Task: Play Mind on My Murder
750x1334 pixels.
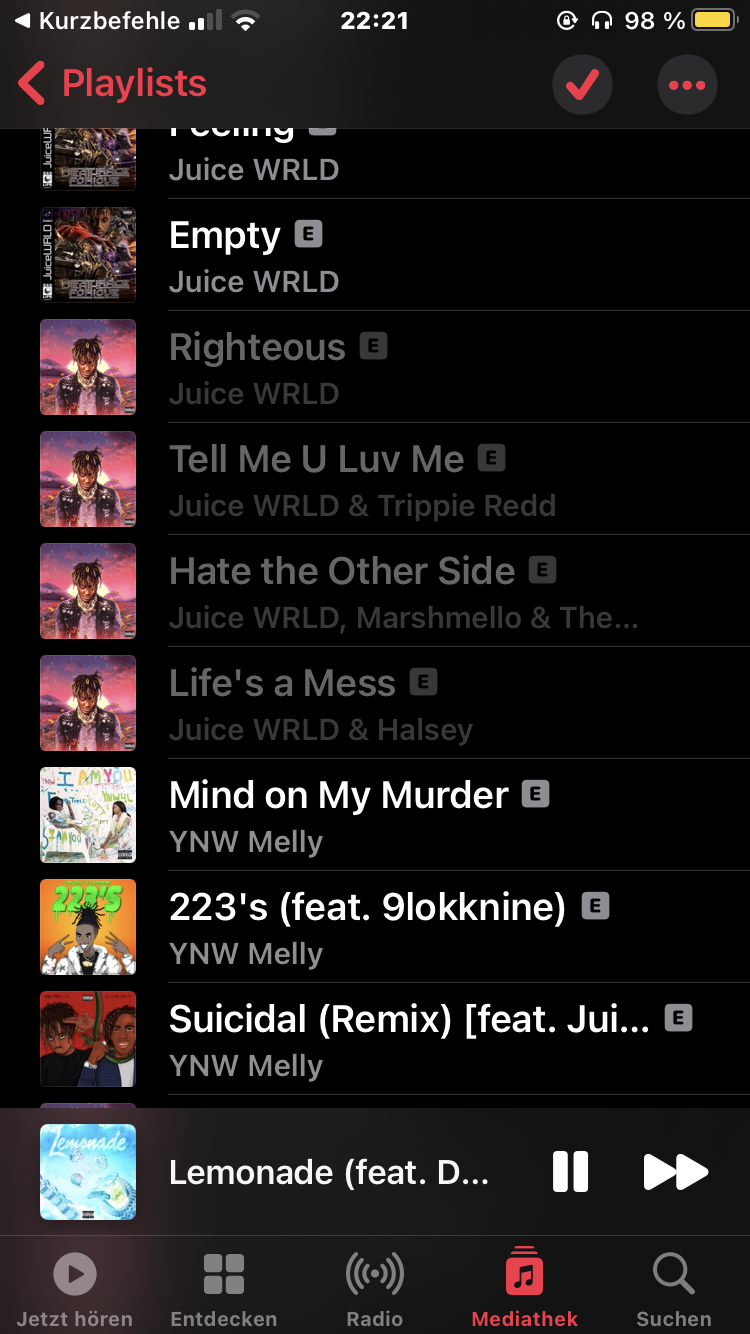Action: (x=400, y=815)
